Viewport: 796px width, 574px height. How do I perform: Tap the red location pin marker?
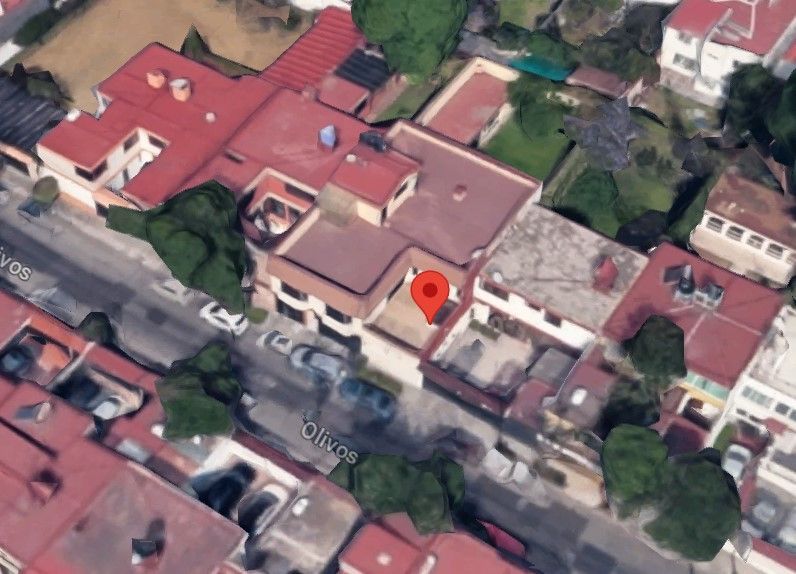[430, 297]
